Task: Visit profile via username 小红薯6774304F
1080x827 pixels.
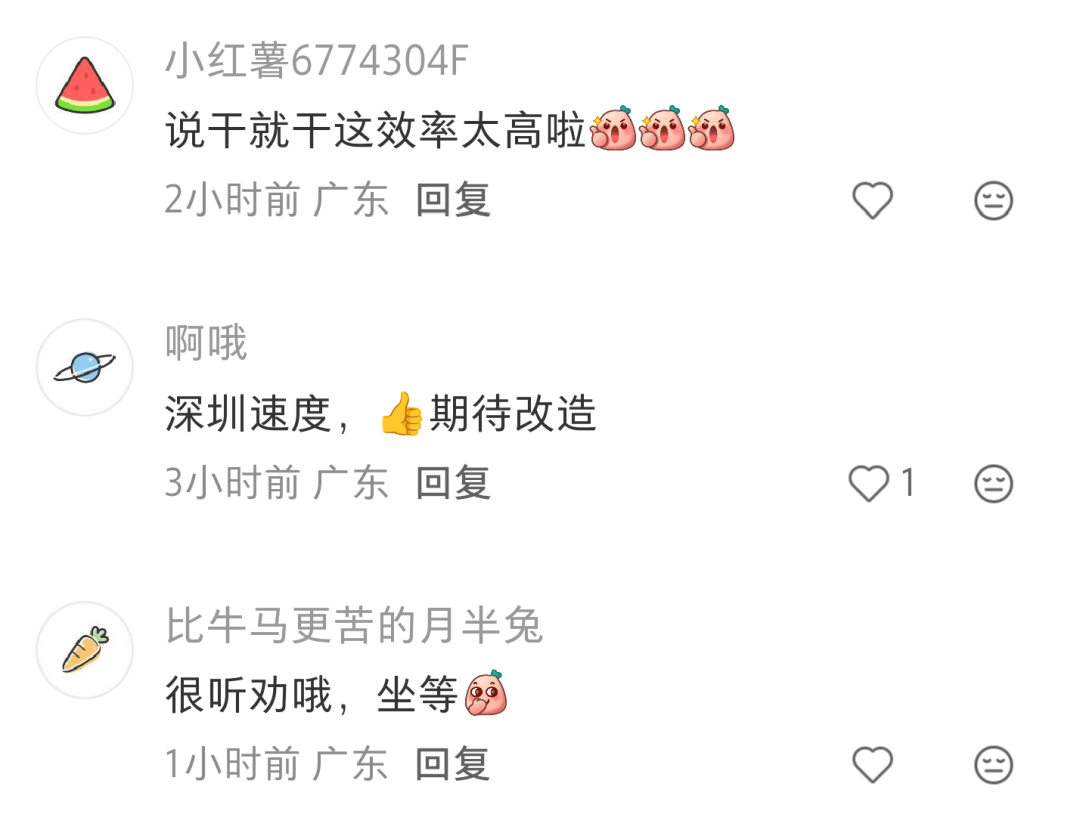Action: (316, 62)
